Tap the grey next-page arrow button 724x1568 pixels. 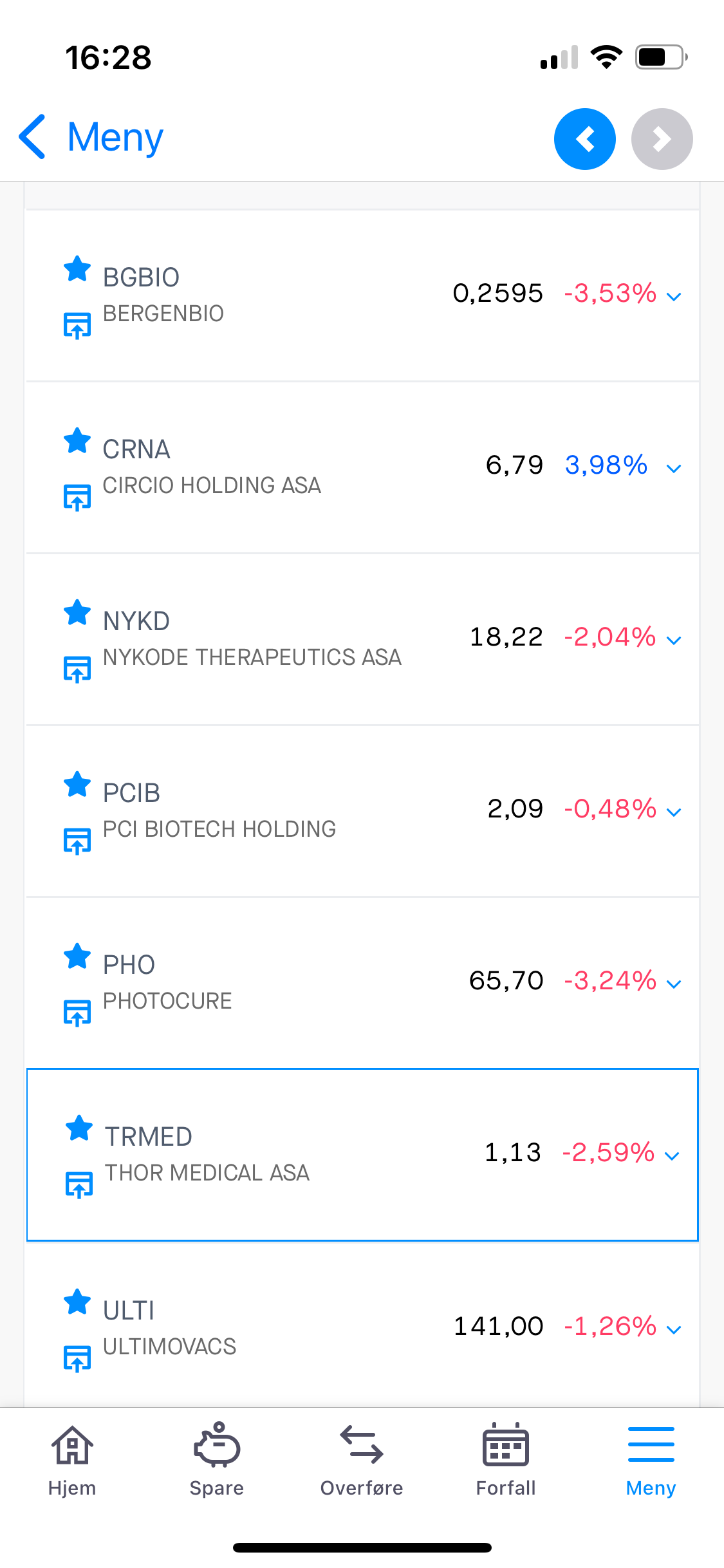[x=662, y=139]
